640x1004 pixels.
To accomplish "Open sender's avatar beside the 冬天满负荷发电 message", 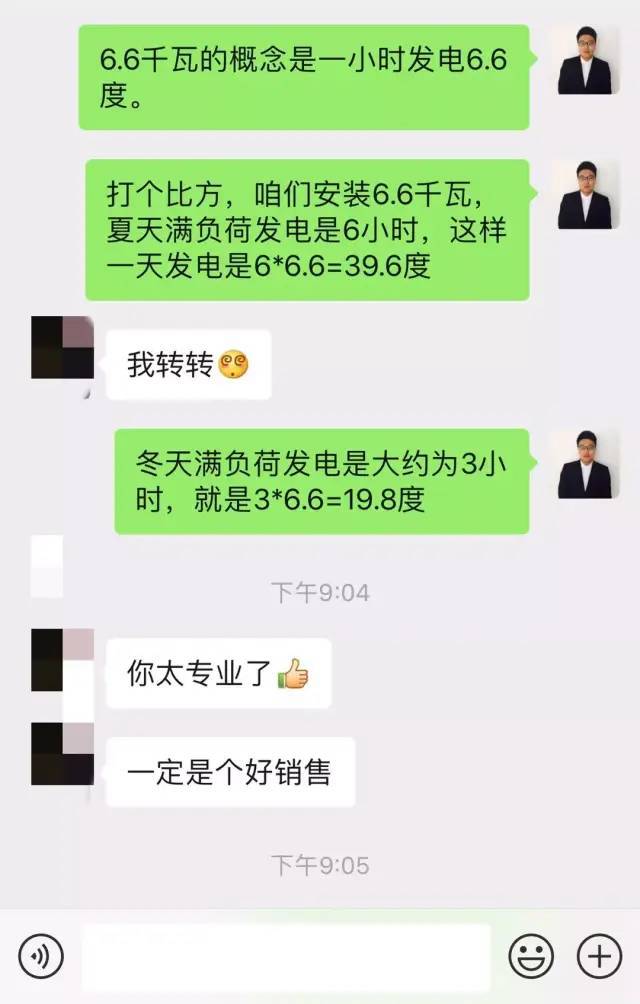I will [584, 464].
